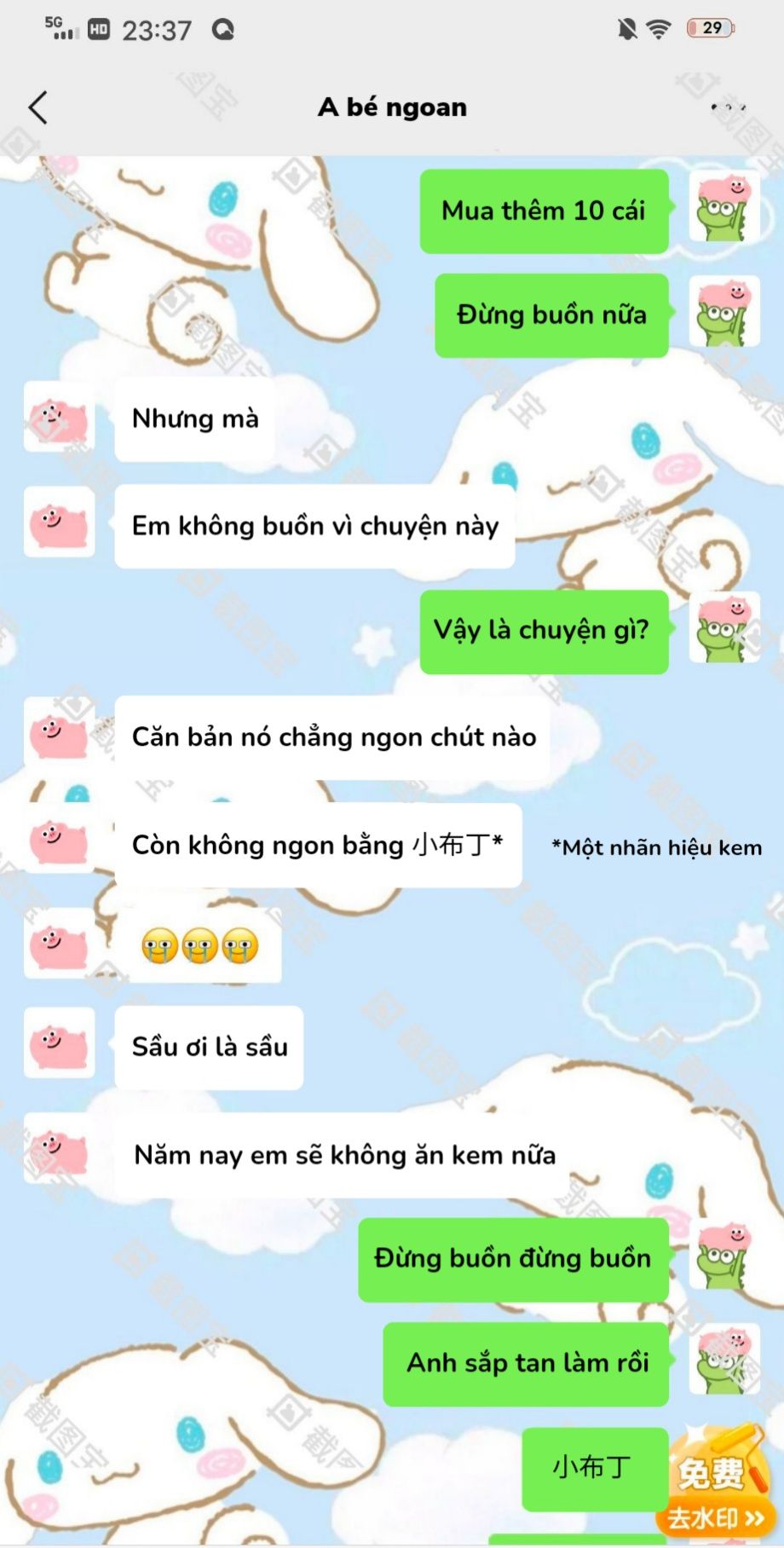The image size is (784, 1548).
Task: Open pink pig avatar beside 'Nhưng mà'
Action: [59, 418]
